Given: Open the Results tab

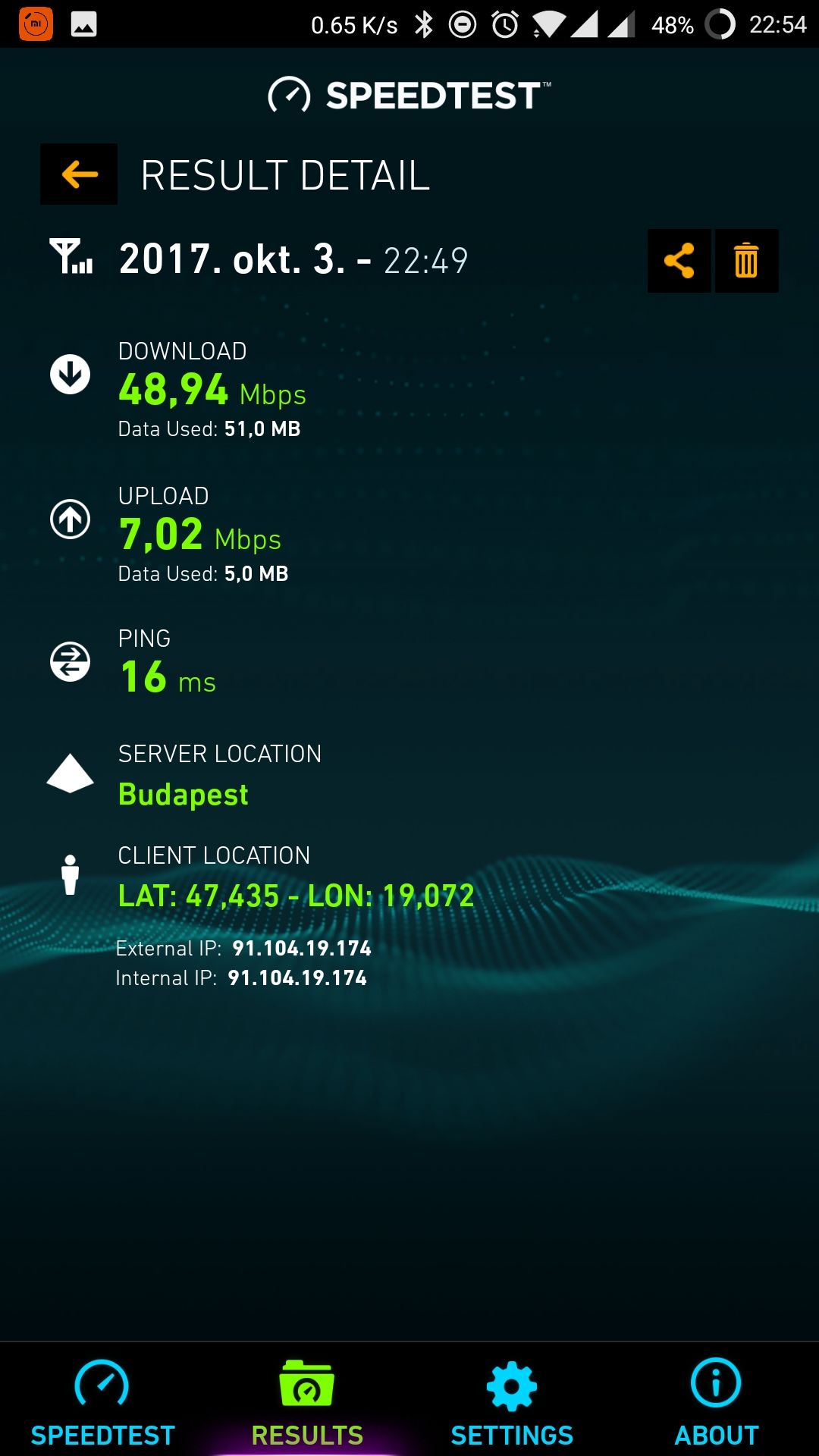Looking at the screenshot, I should point(307,1402).
